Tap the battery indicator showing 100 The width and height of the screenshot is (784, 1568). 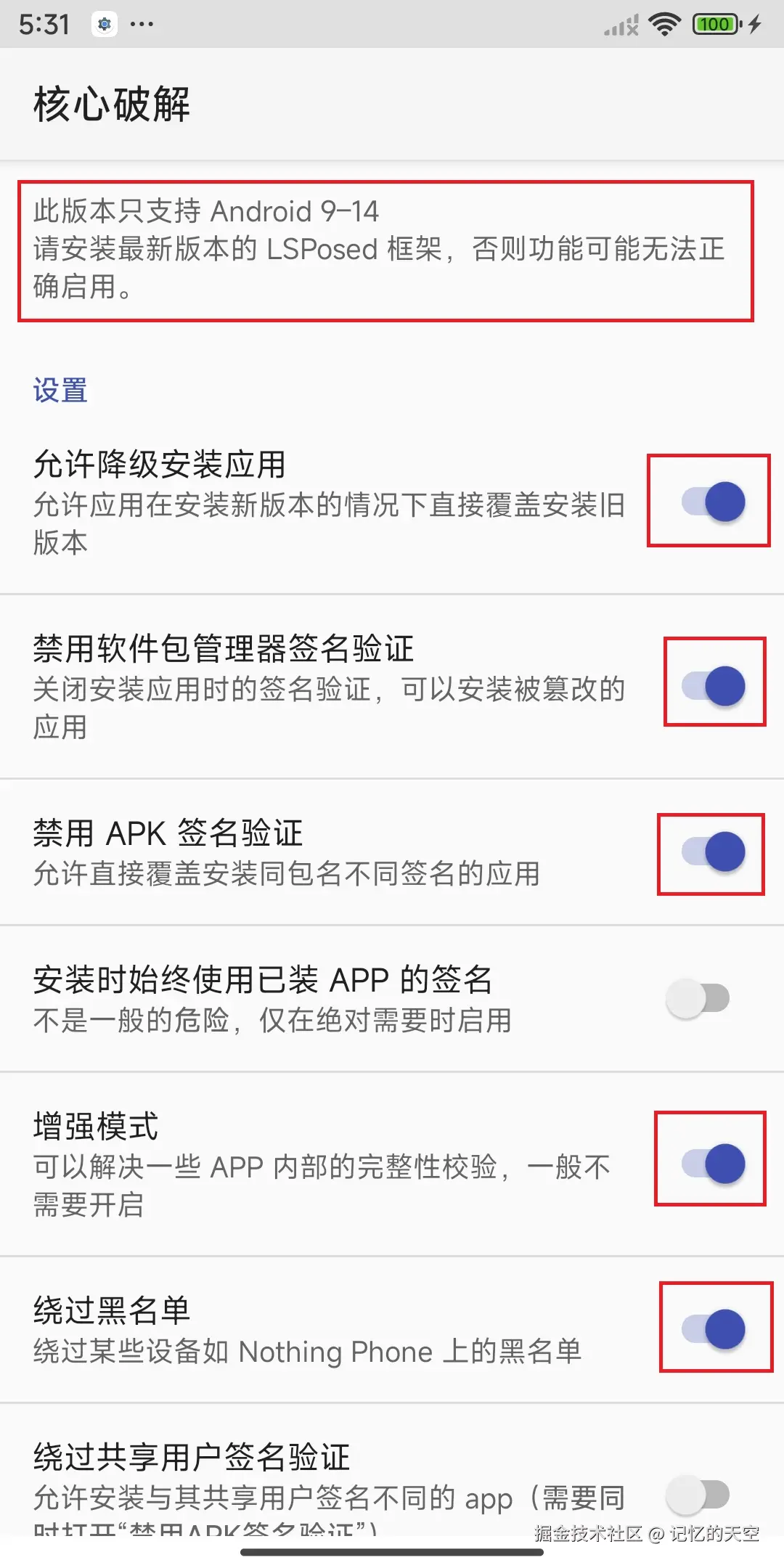pyautogui.click(x=715, y=24)
